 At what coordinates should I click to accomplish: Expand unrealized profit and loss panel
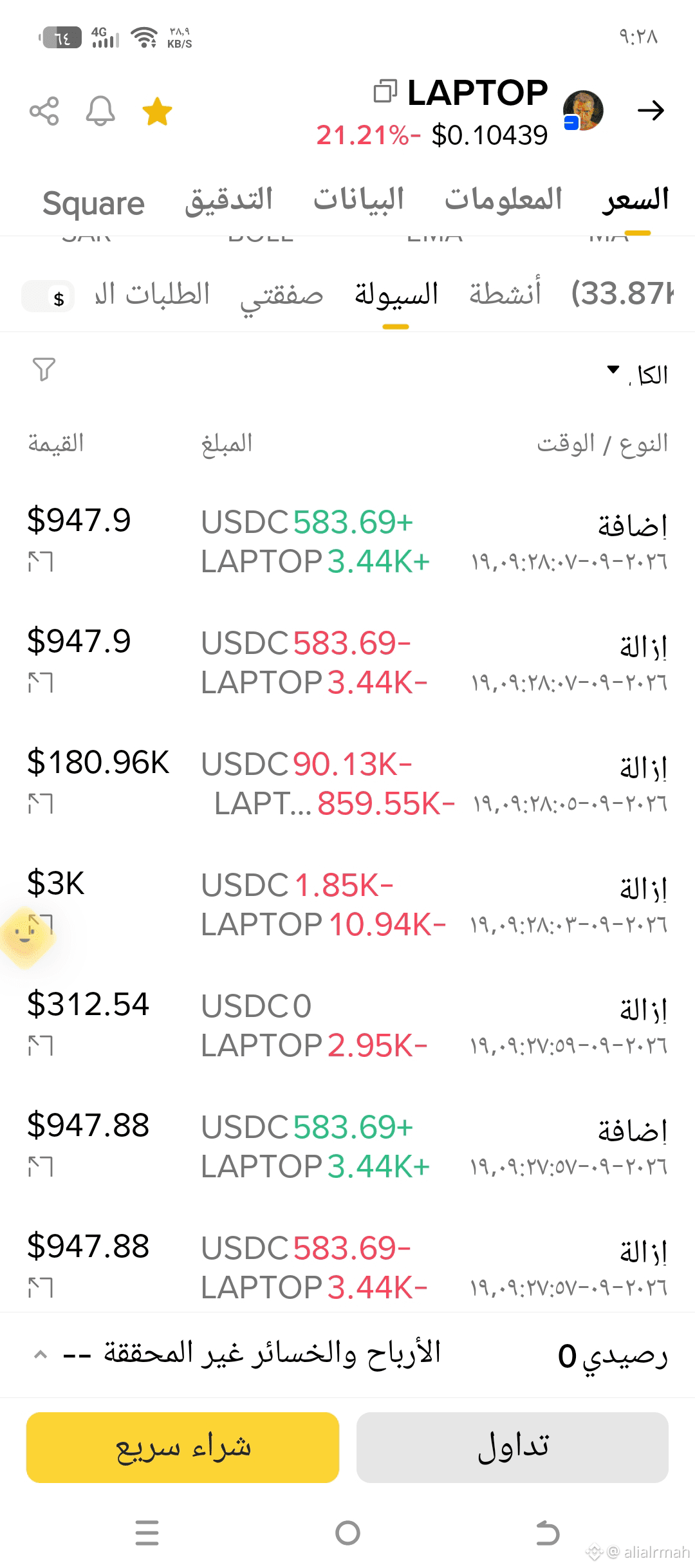(x=40, y=1354)
